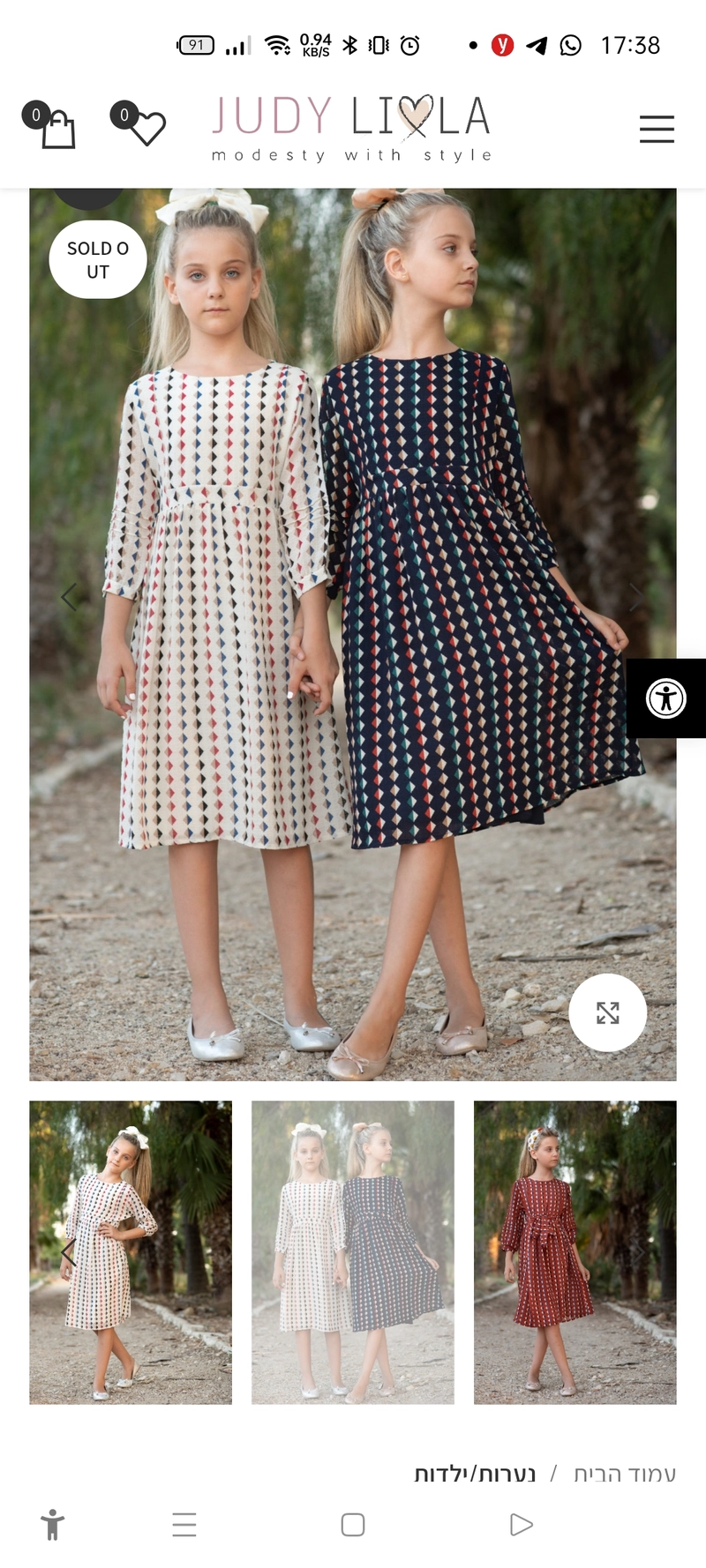Open the hamburger menu
Screen dimensions: 706x1568
657,129
